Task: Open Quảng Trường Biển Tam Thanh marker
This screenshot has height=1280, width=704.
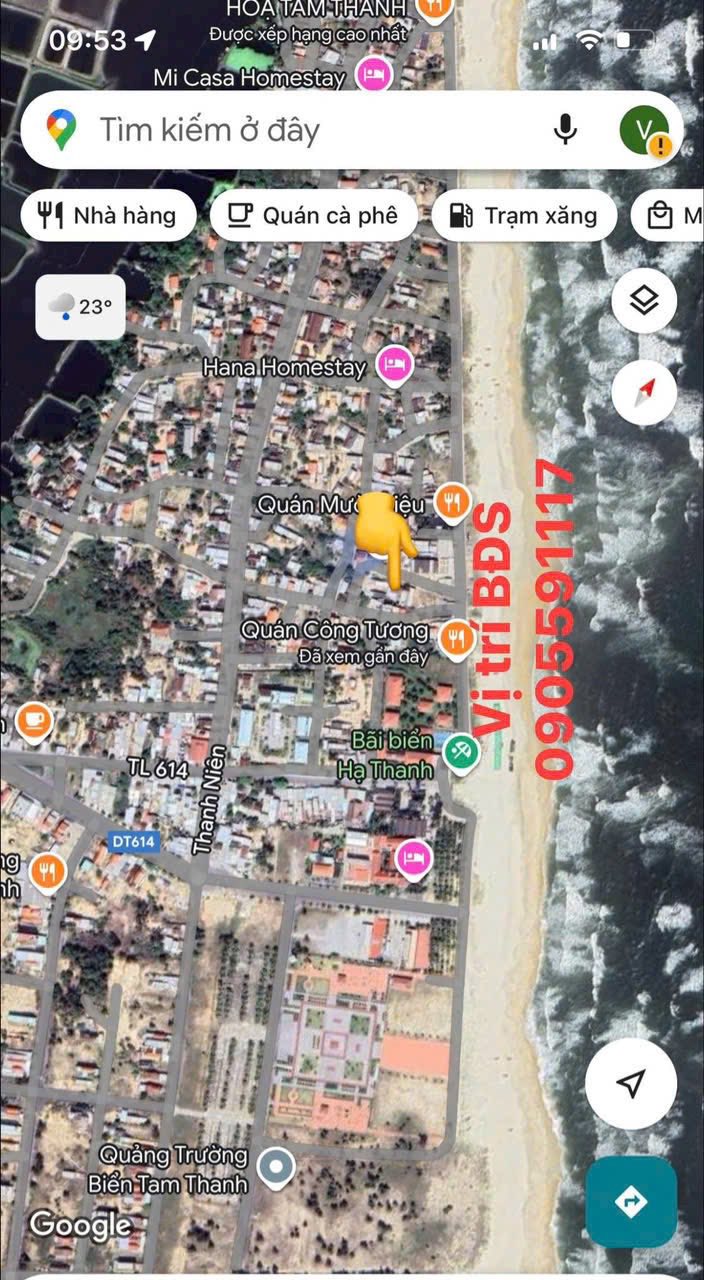Action: (276, 1165)
